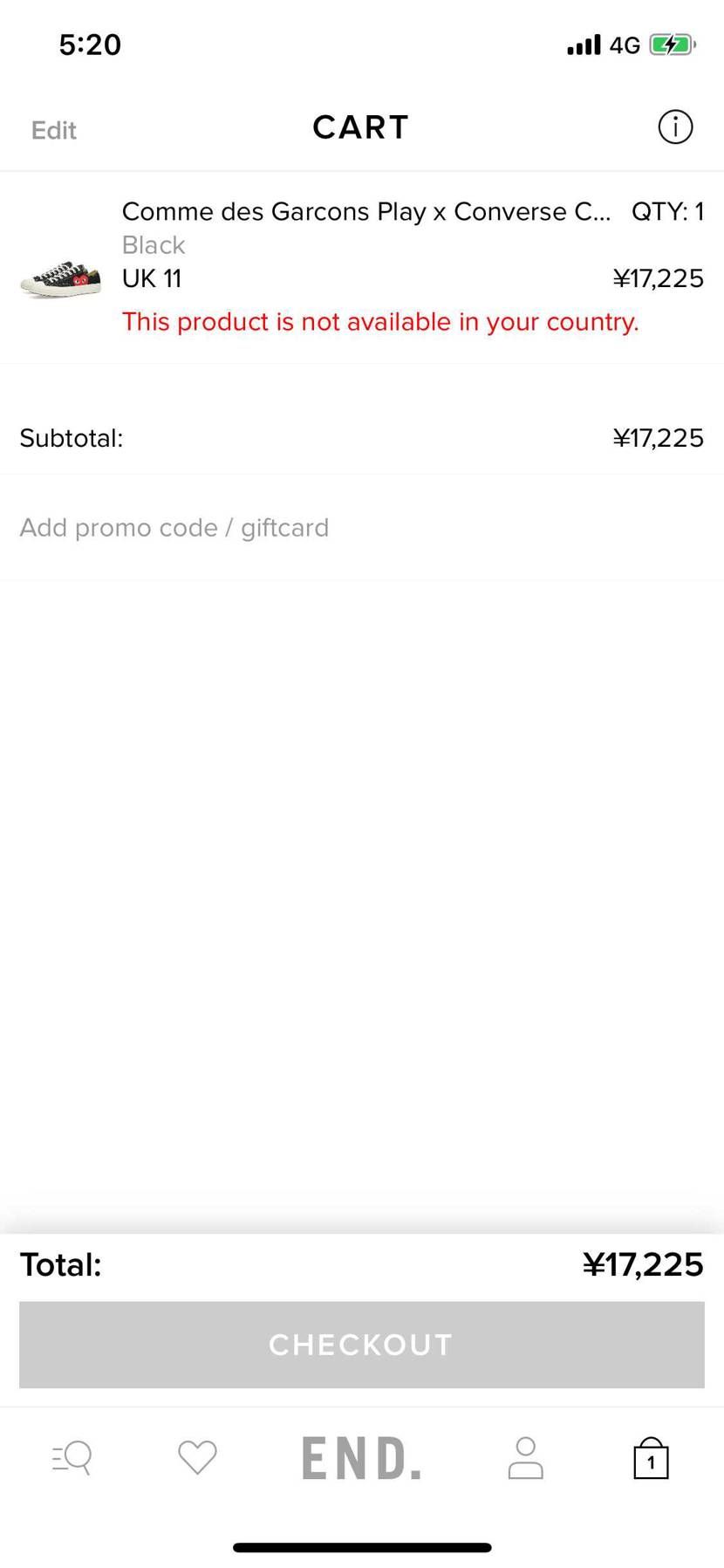Open the Comme des Garcons Converse item

point(365,212)
